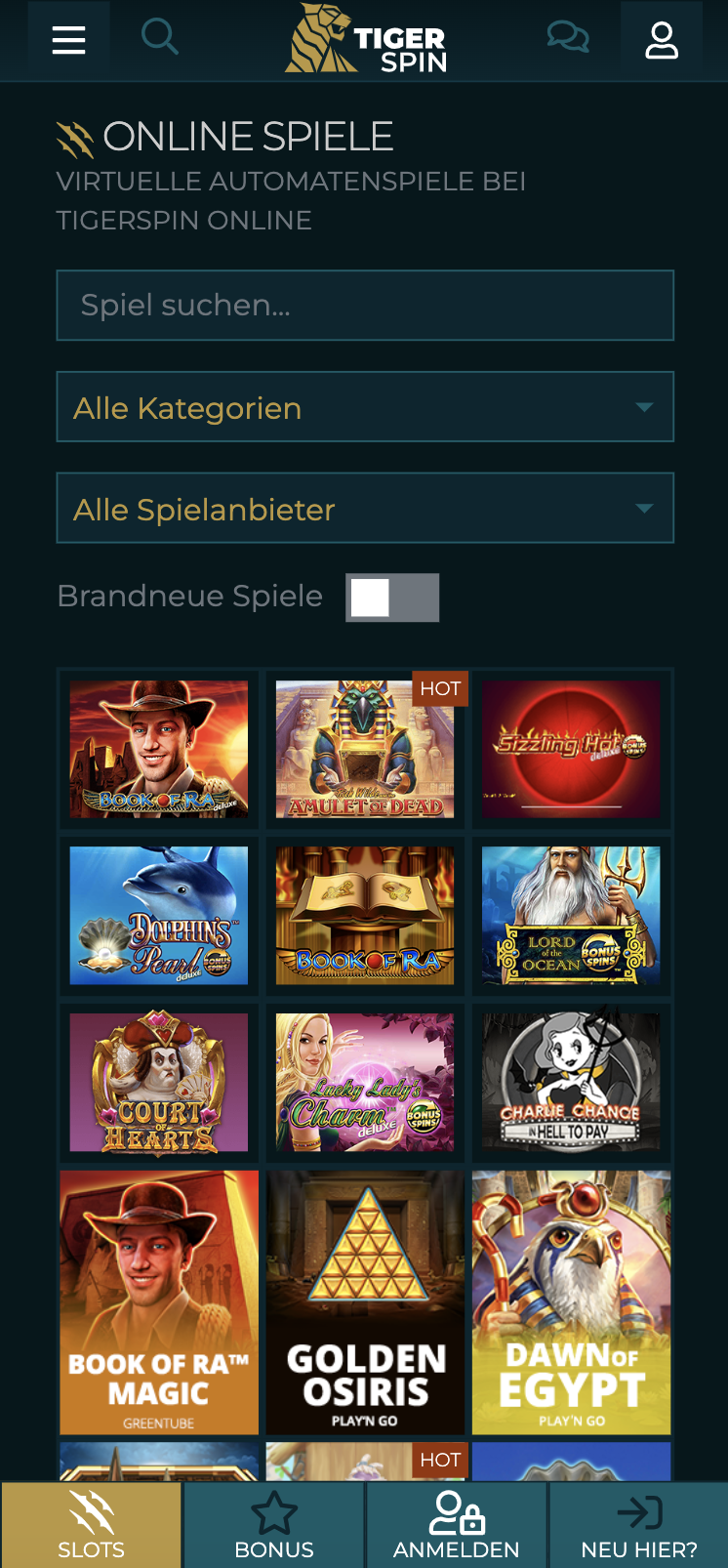Expand the Alle Spielanbieter dropdown

(x=365, y=509)
